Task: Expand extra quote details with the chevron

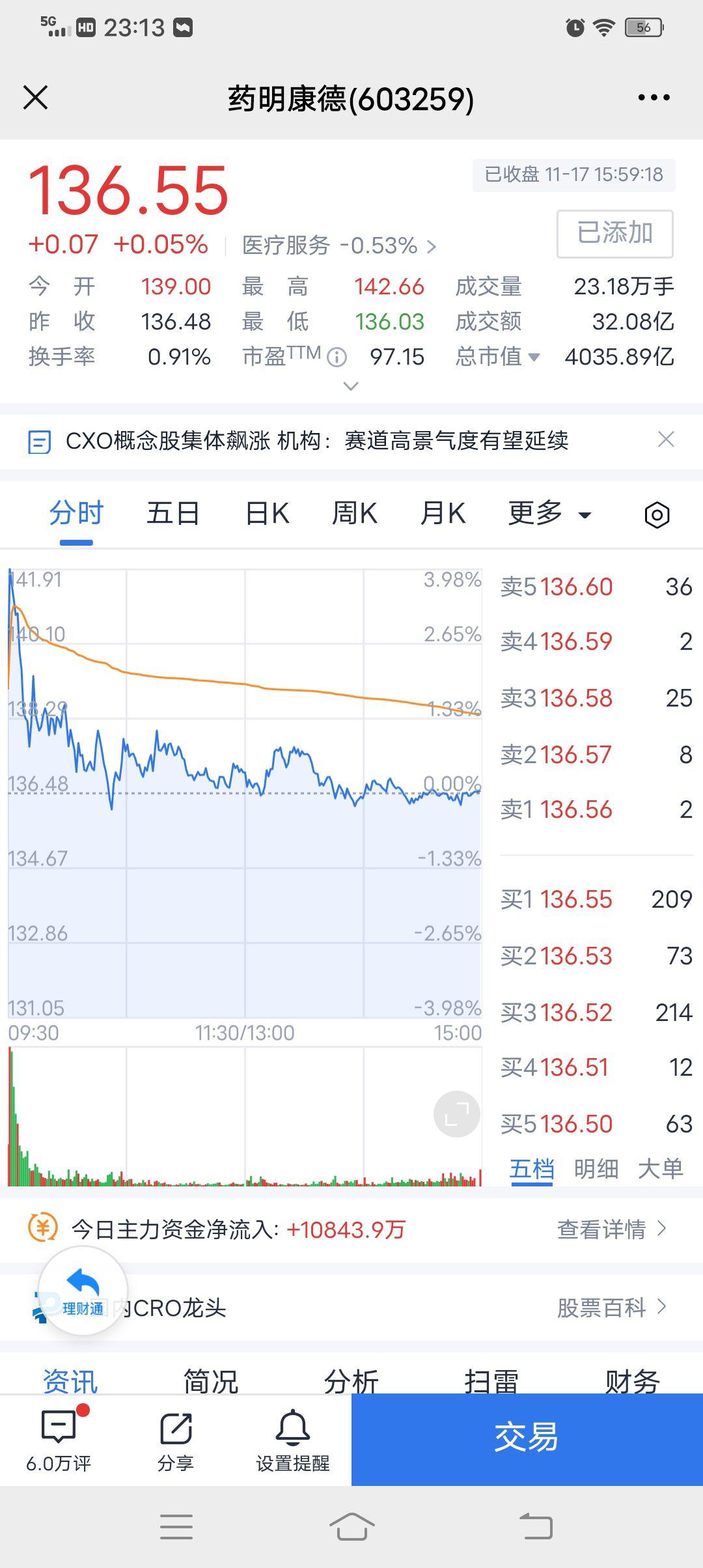Action: pyautogui.click(x=350, y=387)
